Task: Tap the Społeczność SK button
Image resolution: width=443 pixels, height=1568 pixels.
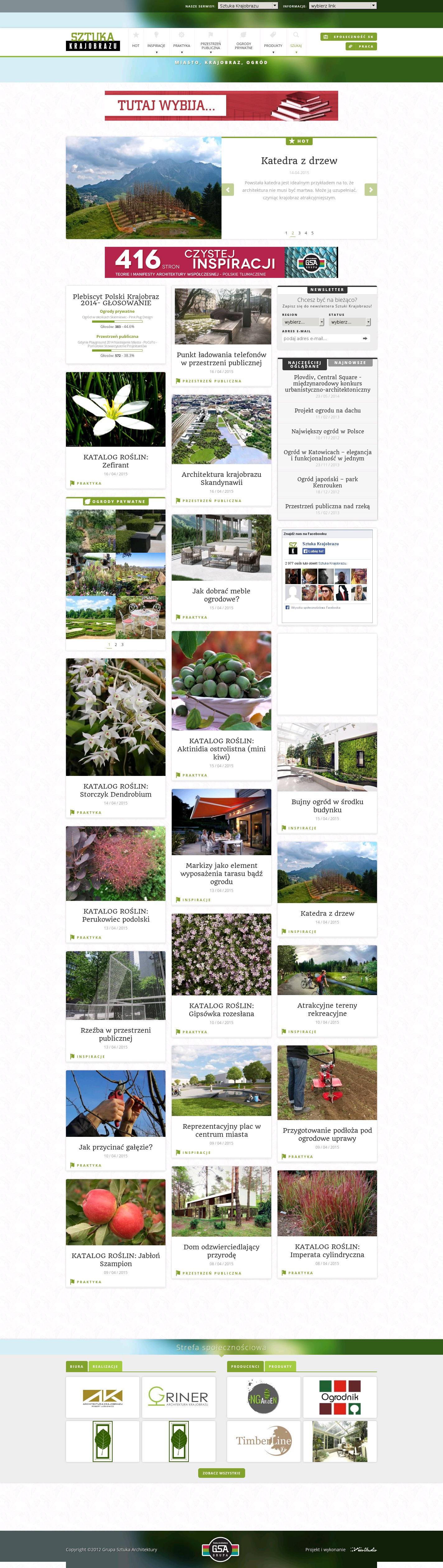Action: 348,36
